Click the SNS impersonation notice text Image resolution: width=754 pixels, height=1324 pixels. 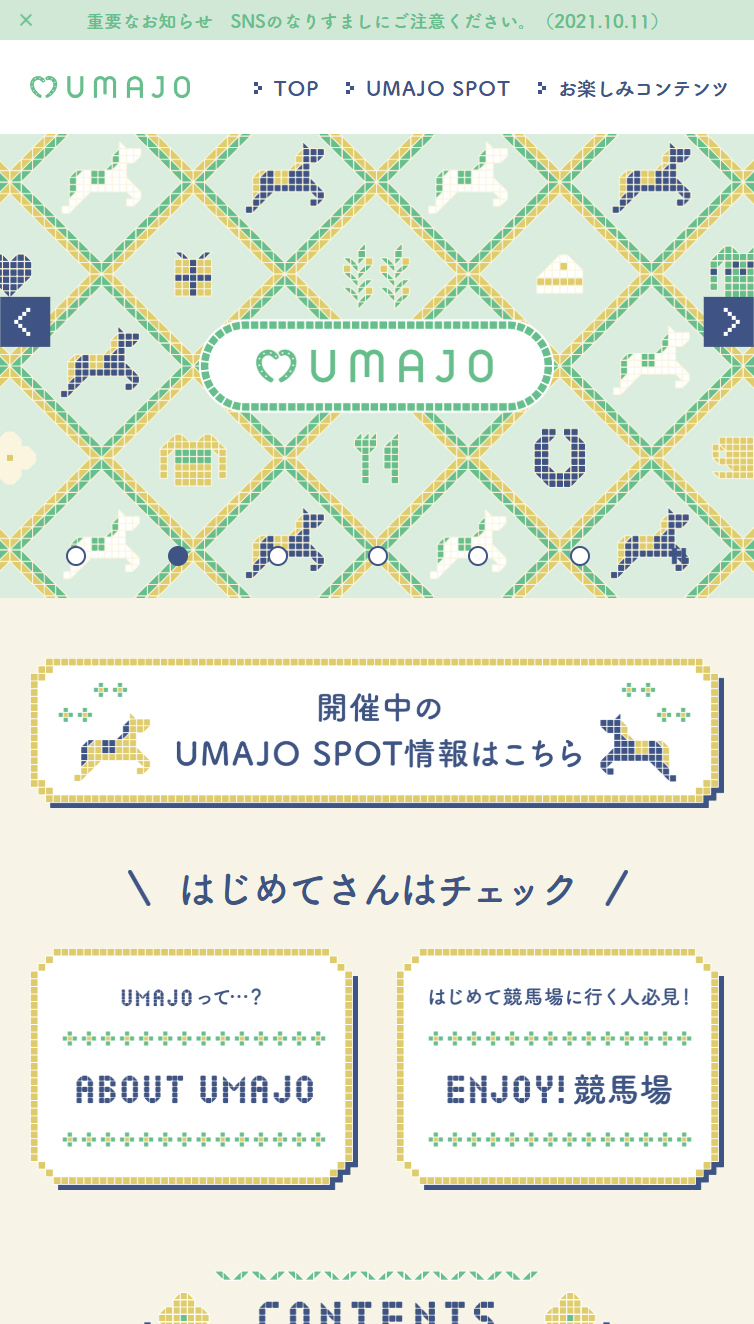[x=370, y=18]
